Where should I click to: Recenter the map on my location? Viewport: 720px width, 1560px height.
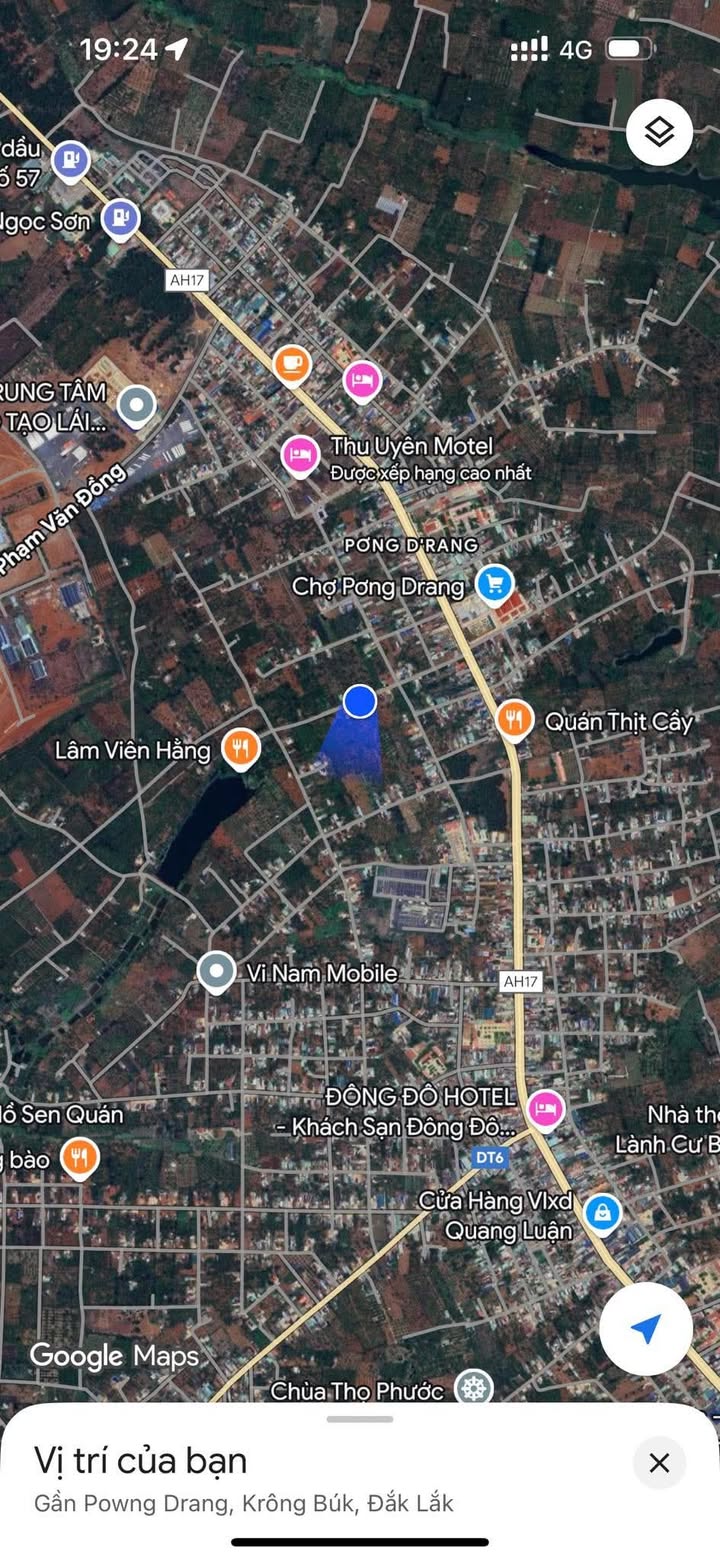tap(645, 1329)
